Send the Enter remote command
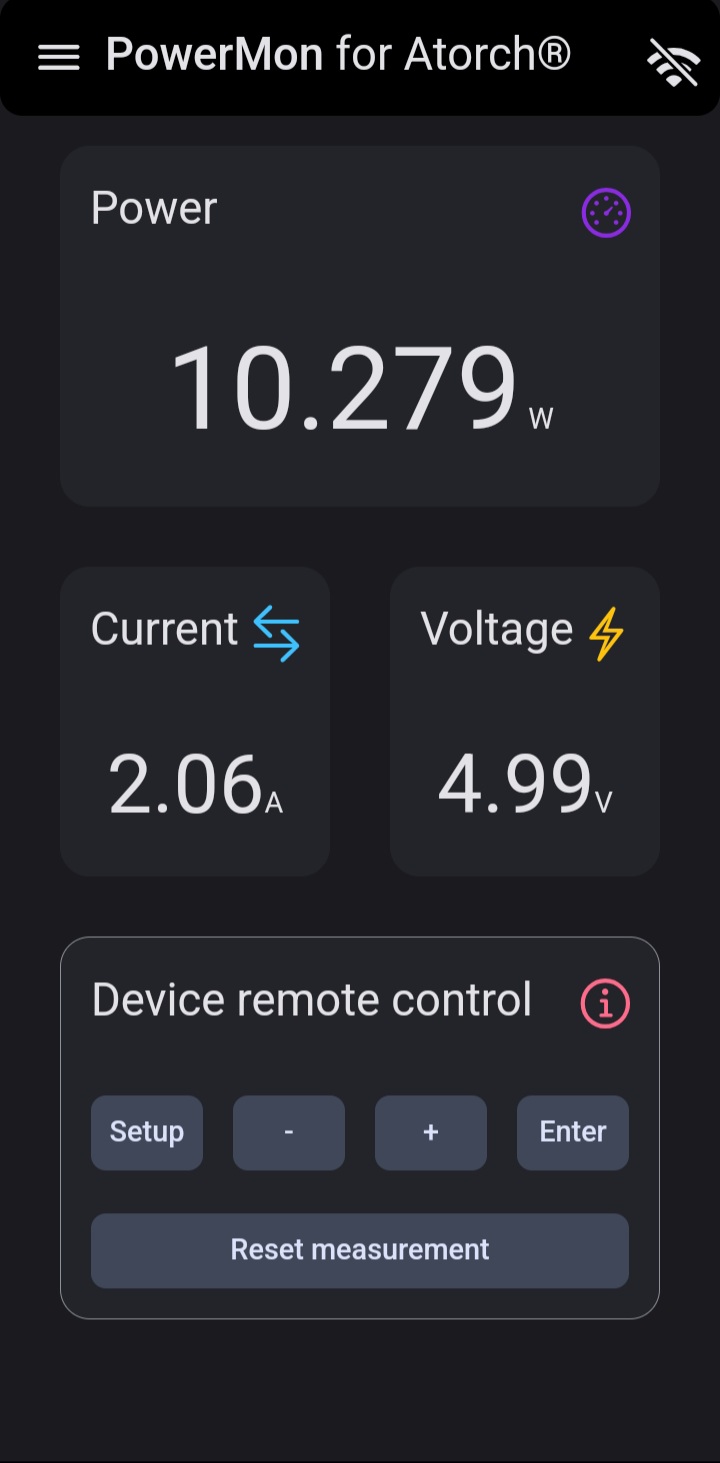This screenshot has width=720, height=1463. coord(573,1132)
